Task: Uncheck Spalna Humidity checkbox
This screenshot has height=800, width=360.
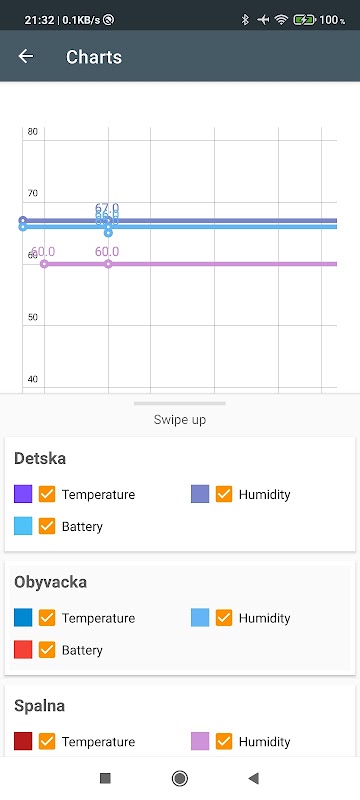Action: point(224,741)
